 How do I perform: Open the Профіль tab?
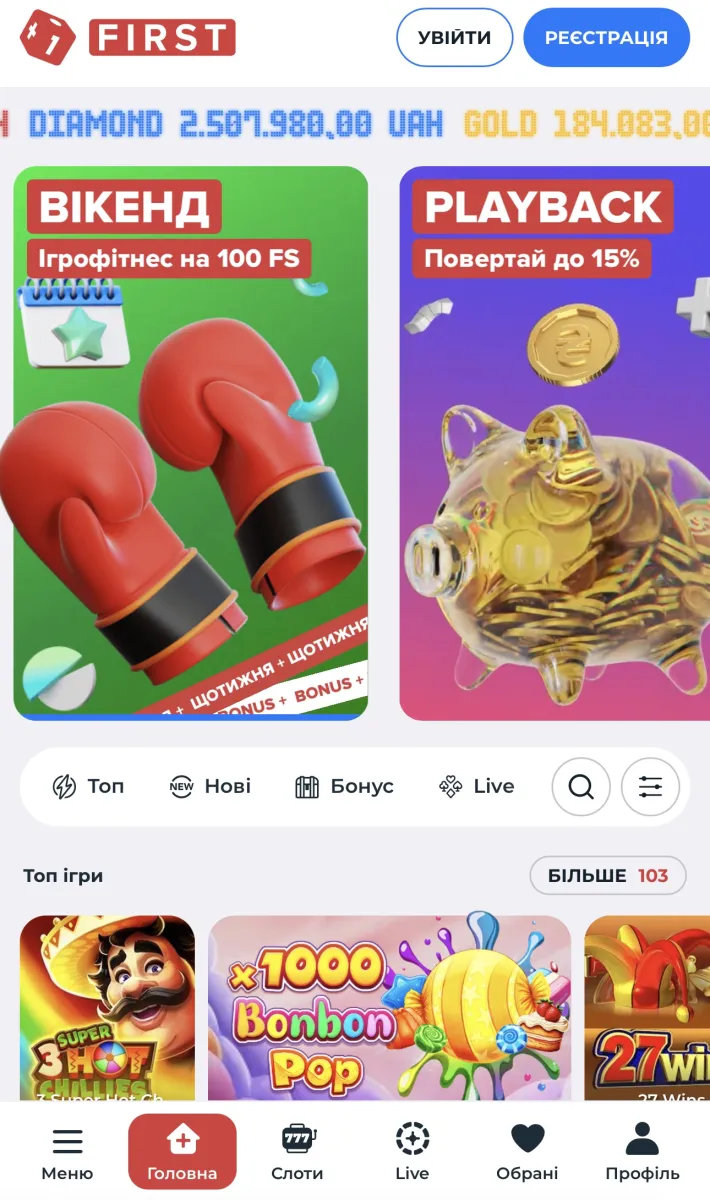click(642, 1152)
